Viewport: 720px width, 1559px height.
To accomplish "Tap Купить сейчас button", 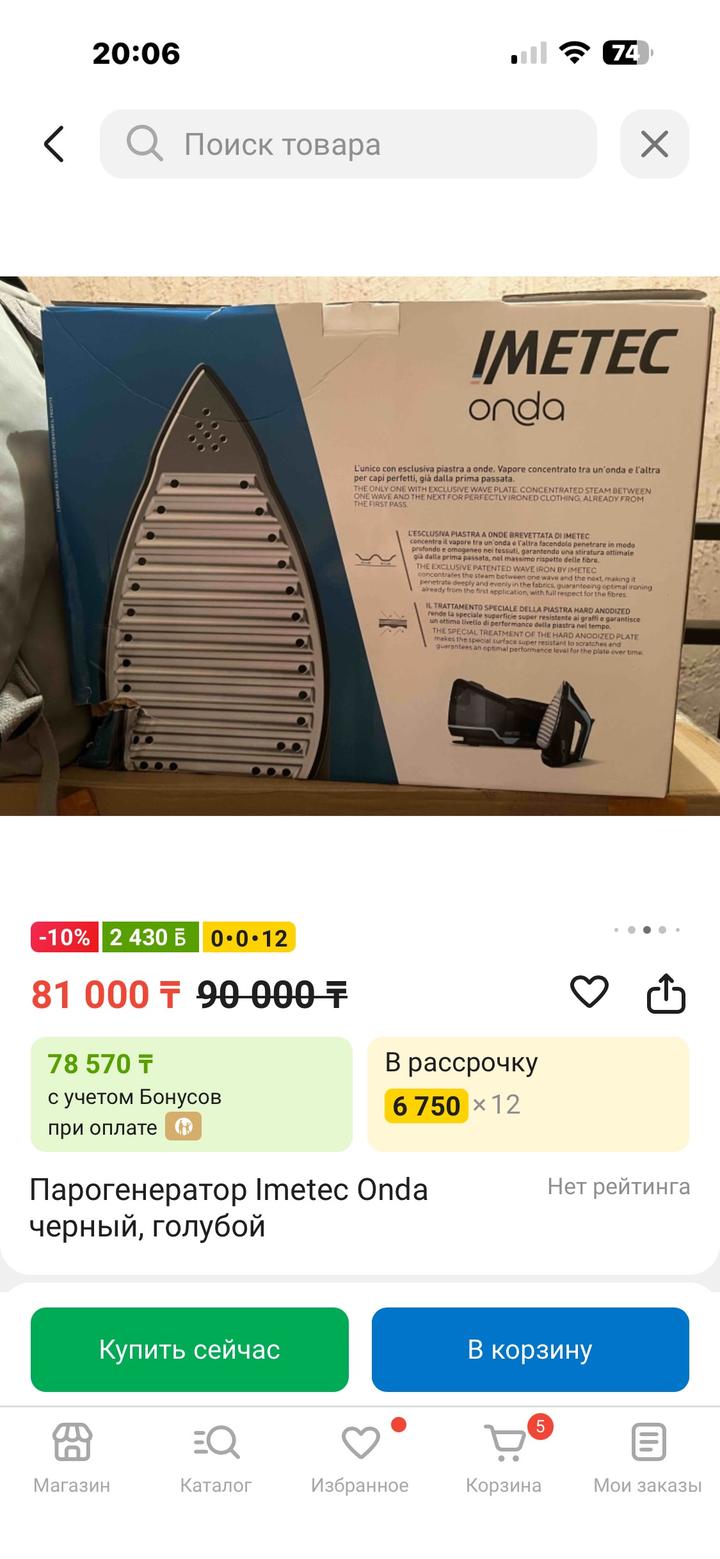I will click(x=190, y=1349).
